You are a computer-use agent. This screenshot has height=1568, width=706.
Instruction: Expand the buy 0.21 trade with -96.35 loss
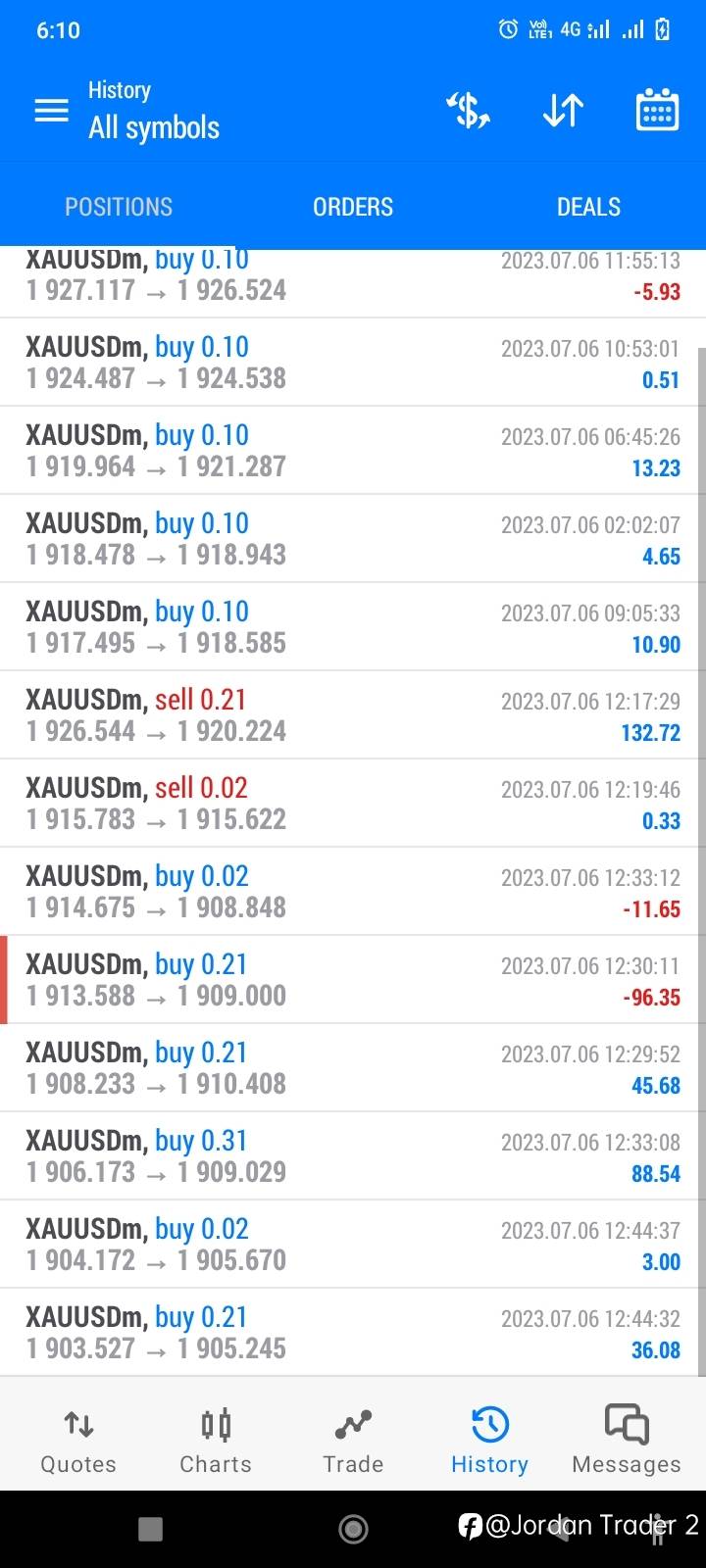(353, 980)
